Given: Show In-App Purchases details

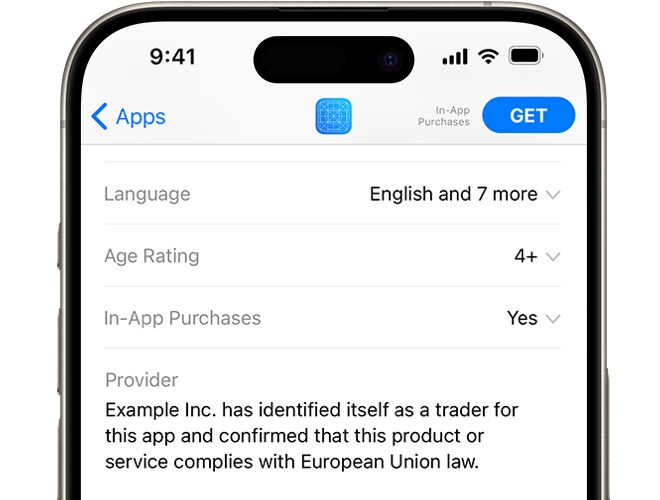Looking at the screenshot, I should [552, 318].
